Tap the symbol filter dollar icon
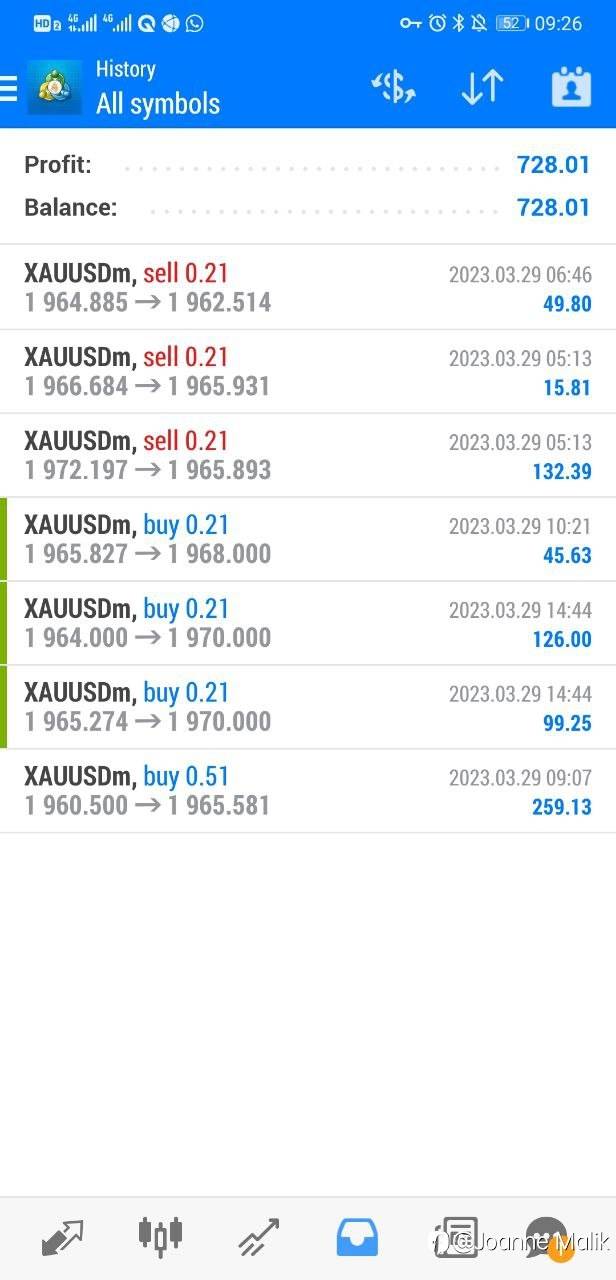This screenshot has width=616, height=1280. click(392, 88)
